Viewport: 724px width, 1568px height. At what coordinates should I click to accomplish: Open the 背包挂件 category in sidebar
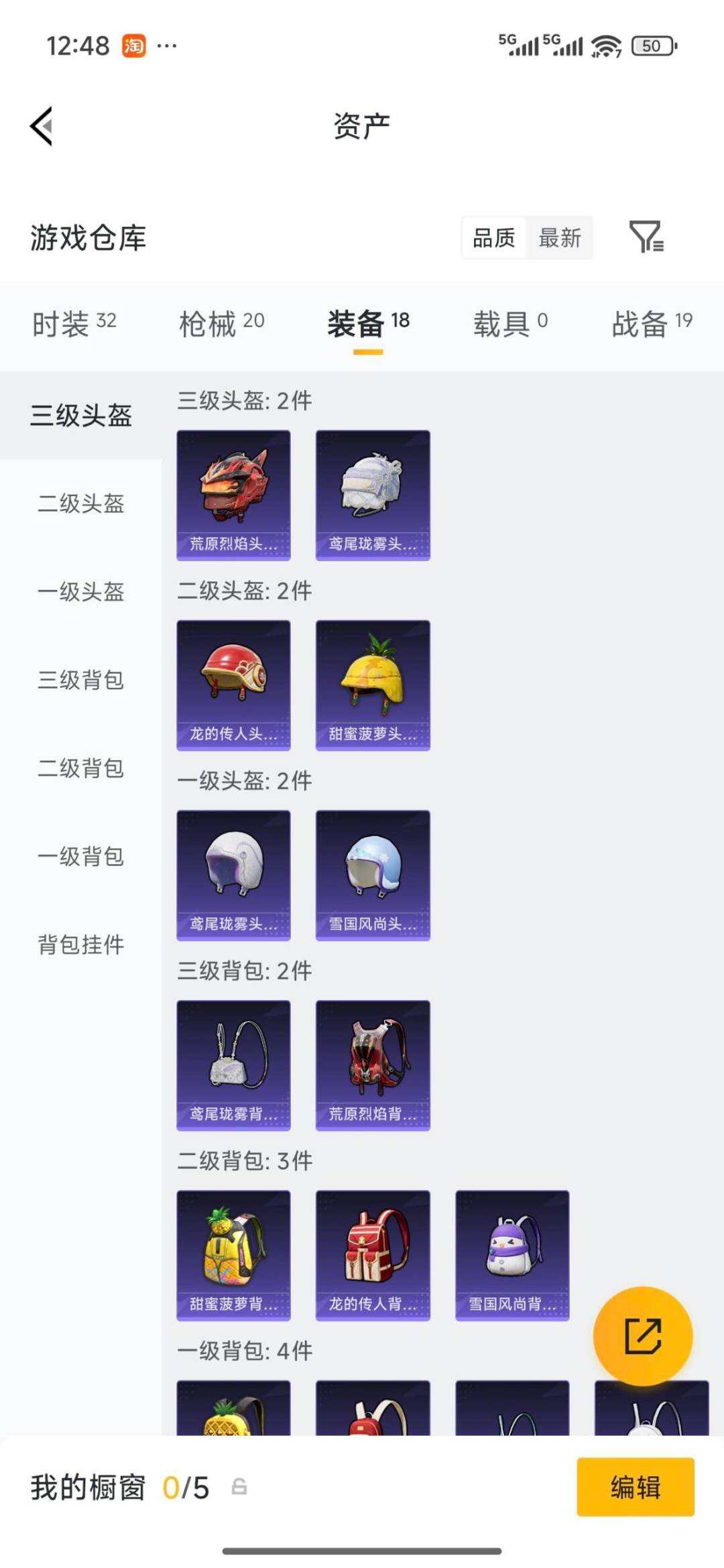[x=80, y=945]
